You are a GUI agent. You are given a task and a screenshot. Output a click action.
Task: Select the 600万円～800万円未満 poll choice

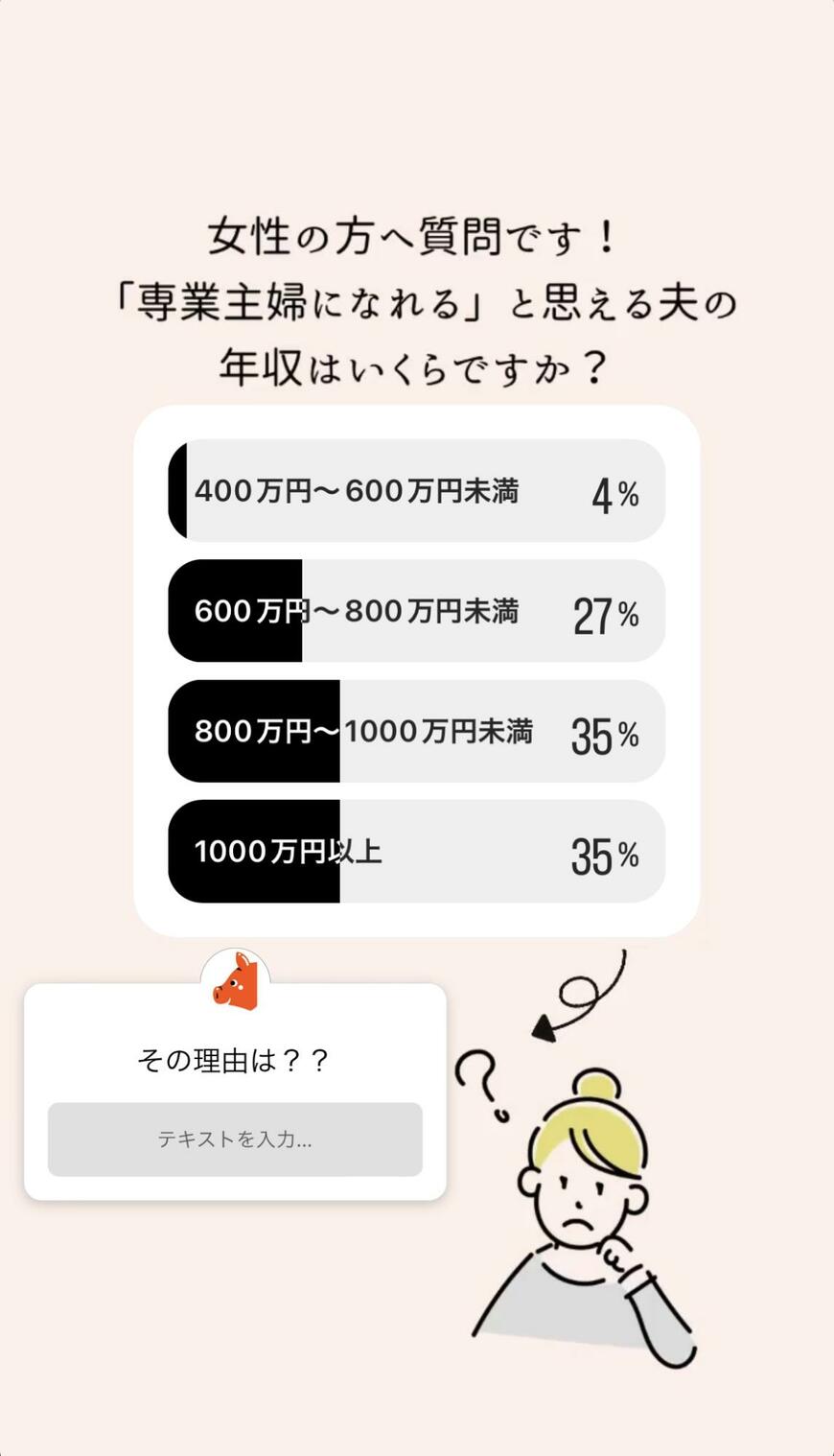coord(417,611)
